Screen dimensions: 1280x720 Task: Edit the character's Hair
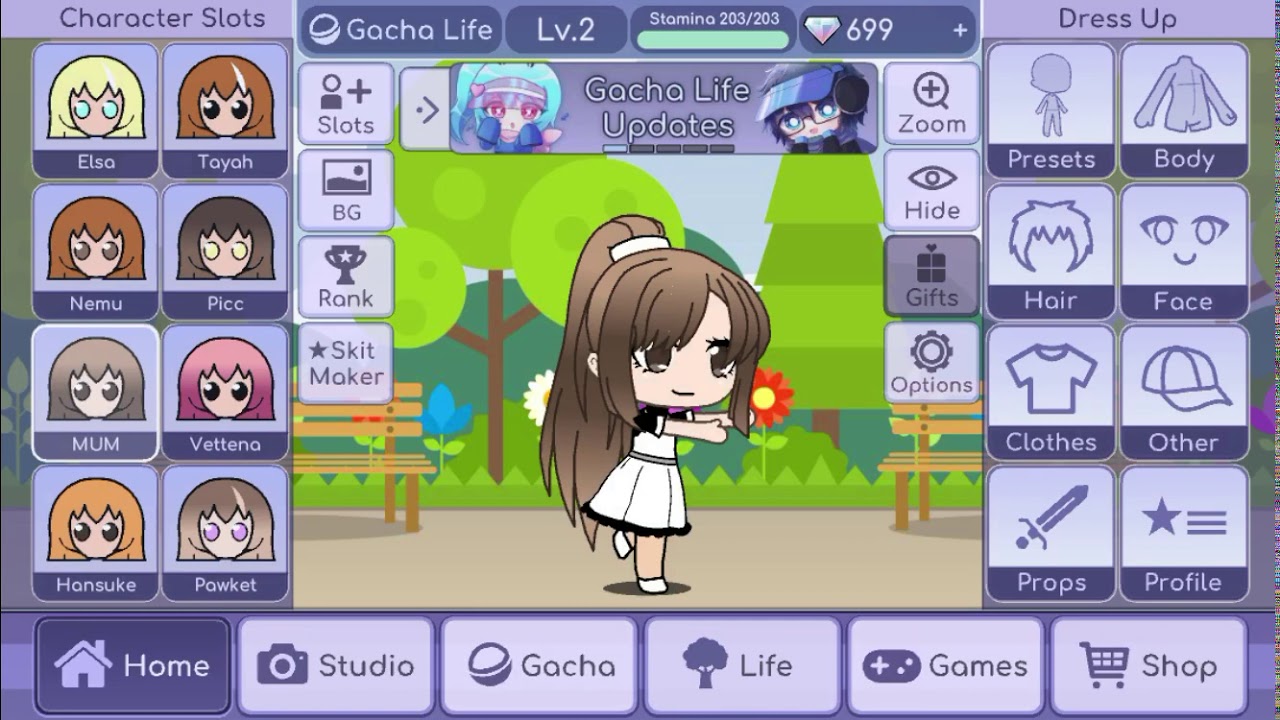[x=1051, y=252]
